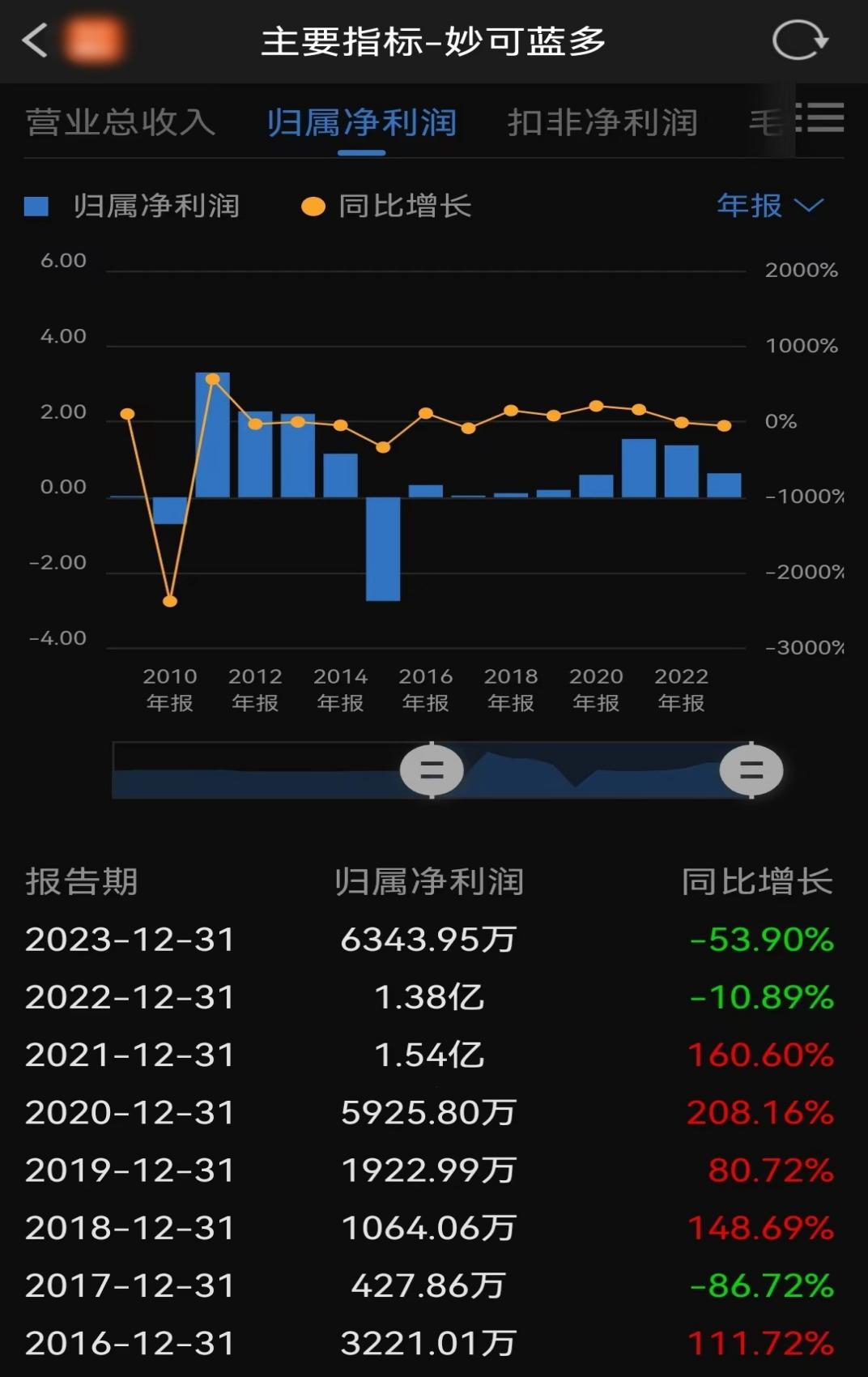Tap the right handle of the range slider

pos(751,770)
